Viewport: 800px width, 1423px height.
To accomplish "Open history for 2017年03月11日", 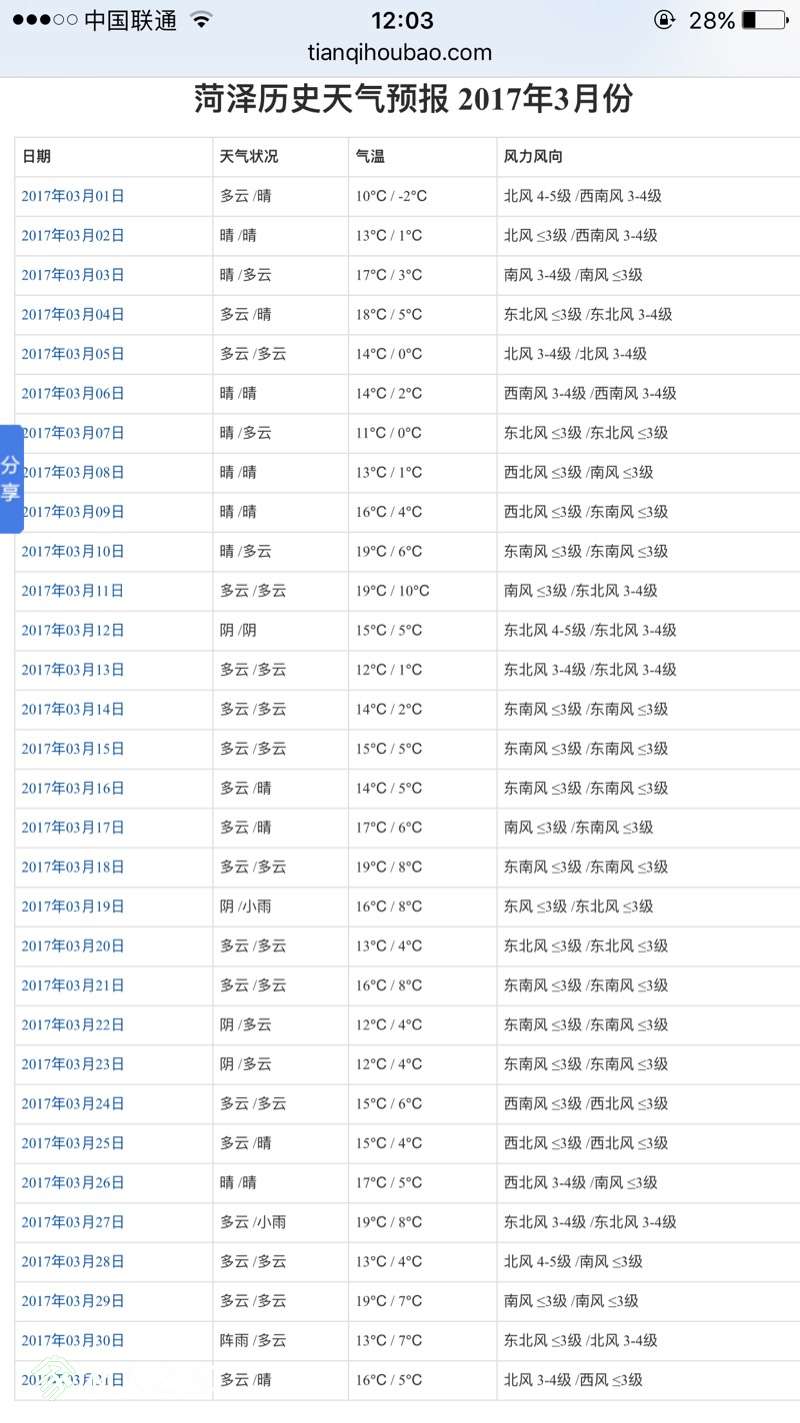I will (x=73, y=591).
